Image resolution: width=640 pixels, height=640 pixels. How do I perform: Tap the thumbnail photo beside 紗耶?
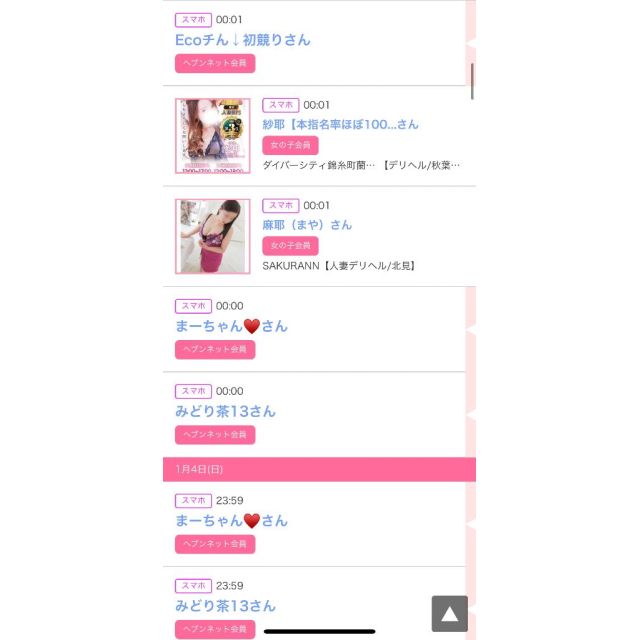pyautogui.click(x=212, y=136)
